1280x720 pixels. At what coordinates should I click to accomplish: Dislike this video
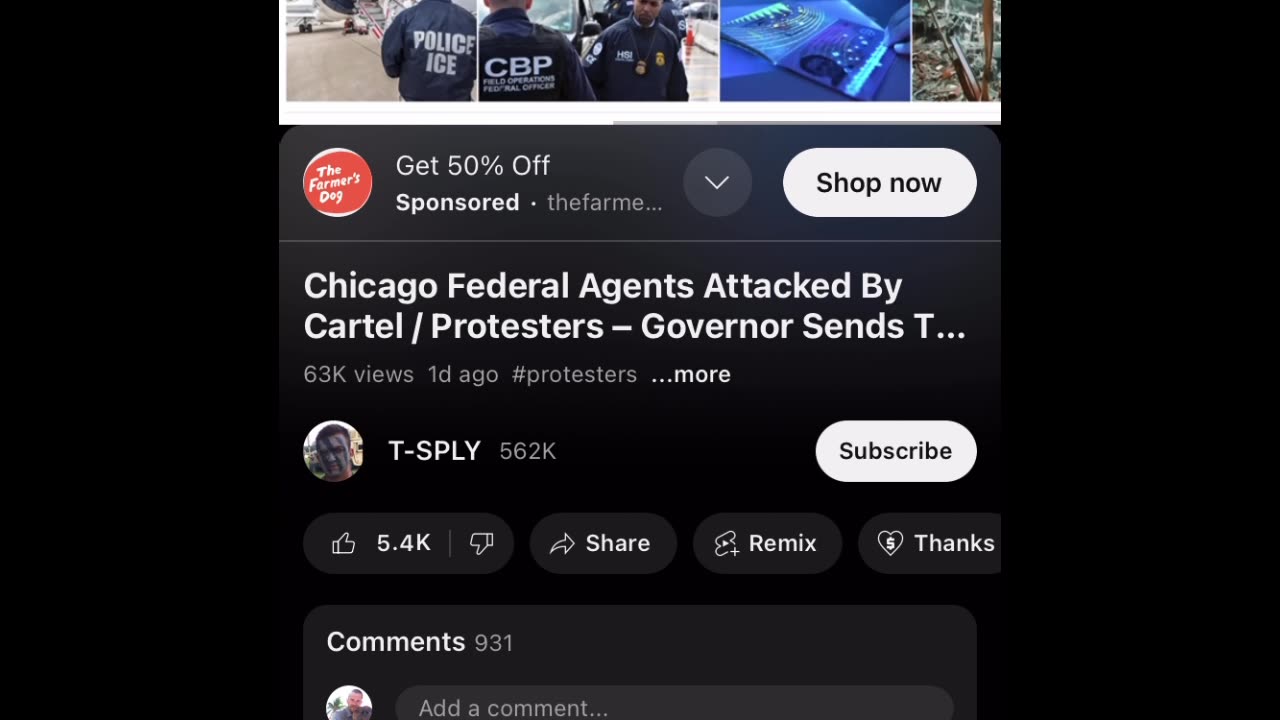(x=482, y=543)
